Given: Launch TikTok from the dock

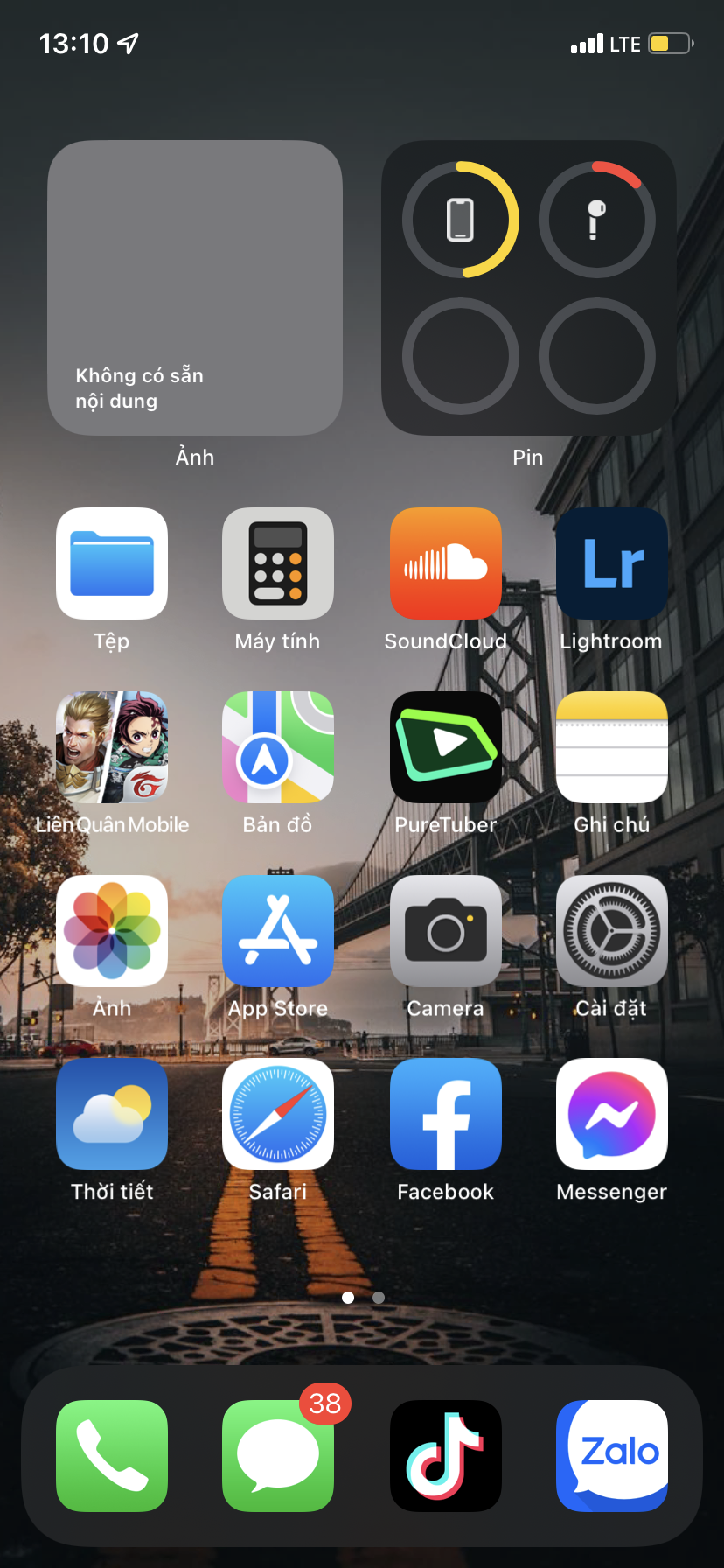Looking at the screenshot, I should [x=446, y=1456].
